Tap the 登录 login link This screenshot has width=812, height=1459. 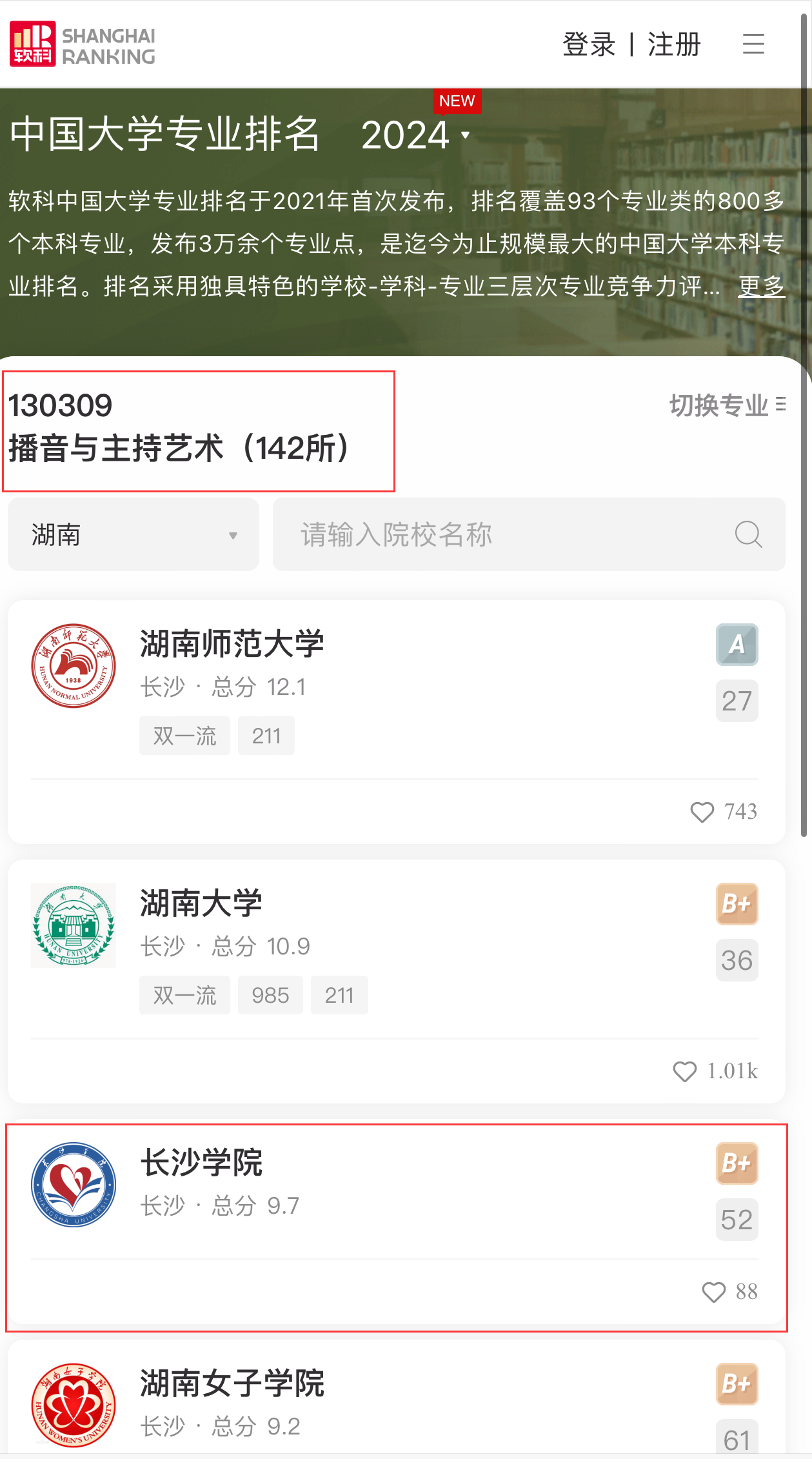[589, 45]
